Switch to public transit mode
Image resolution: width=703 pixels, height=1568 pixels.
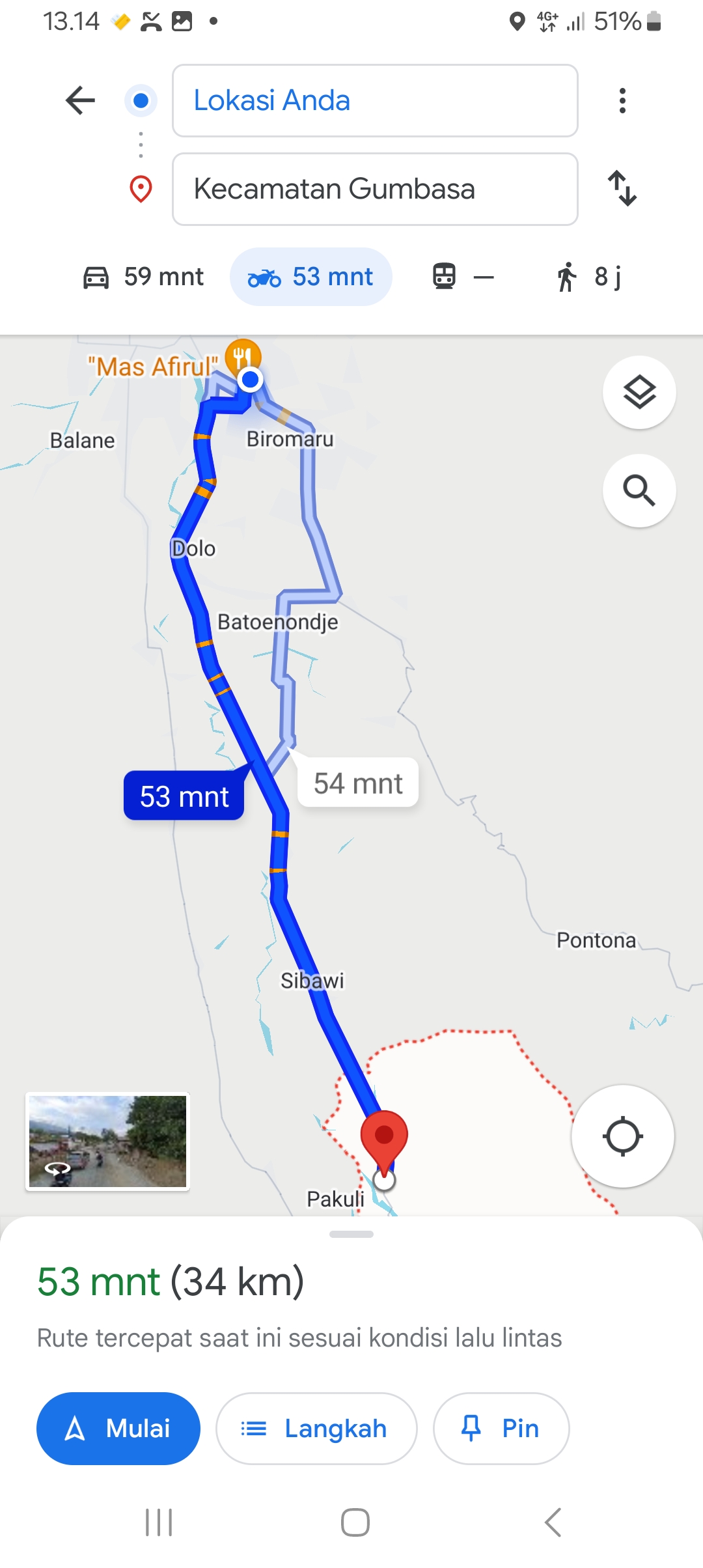click(463, 277)
